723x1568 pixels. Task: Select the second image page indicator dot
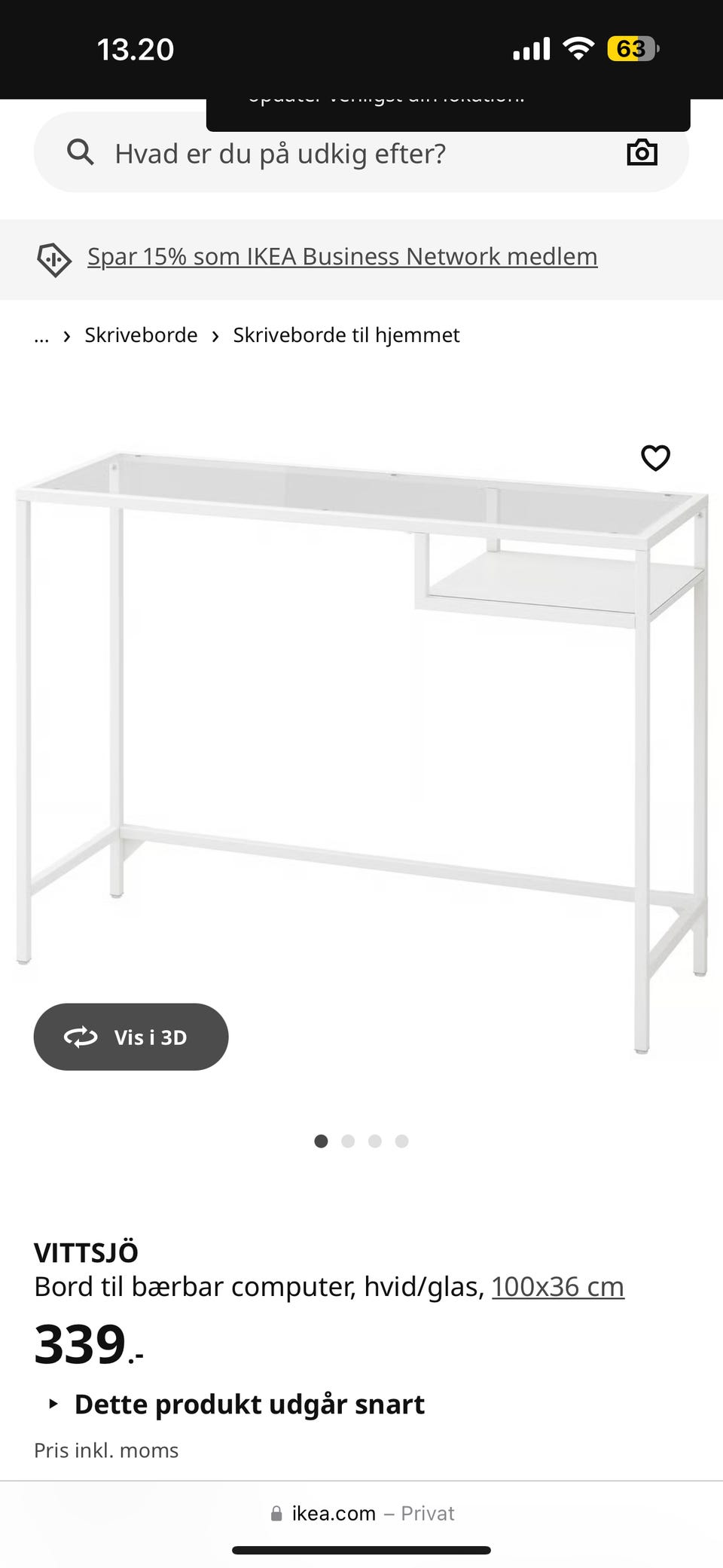(x=348, y=1141)
